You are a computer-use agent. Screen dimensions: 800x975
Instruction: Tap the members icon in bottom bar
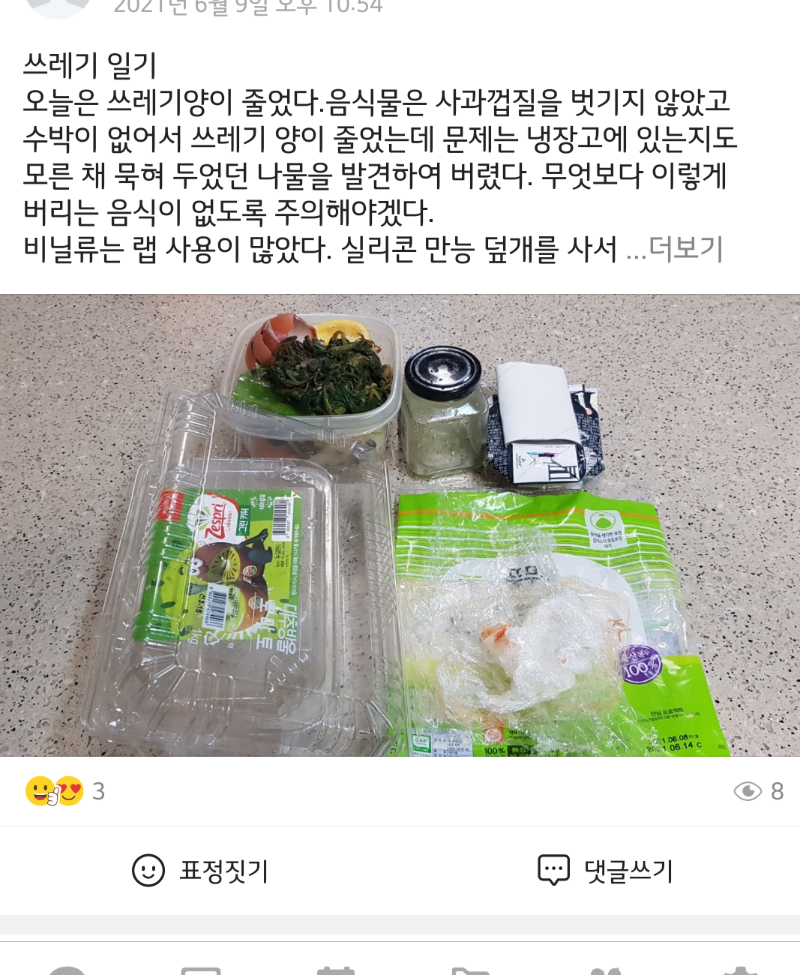pos(605,968)
